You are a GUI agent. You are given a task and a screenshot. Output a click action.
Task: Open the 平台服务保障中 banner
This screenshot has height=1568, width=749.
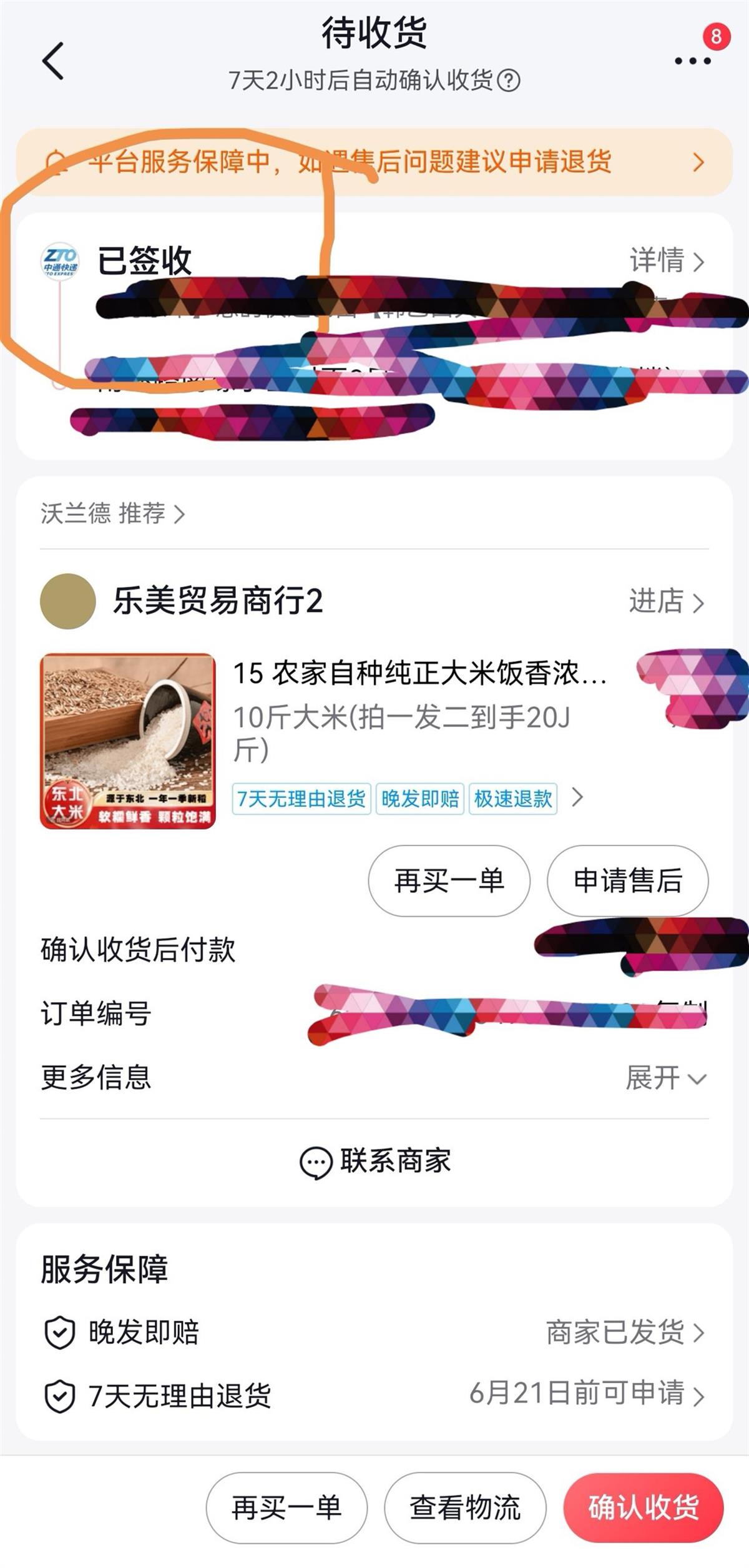pos(373,162)
